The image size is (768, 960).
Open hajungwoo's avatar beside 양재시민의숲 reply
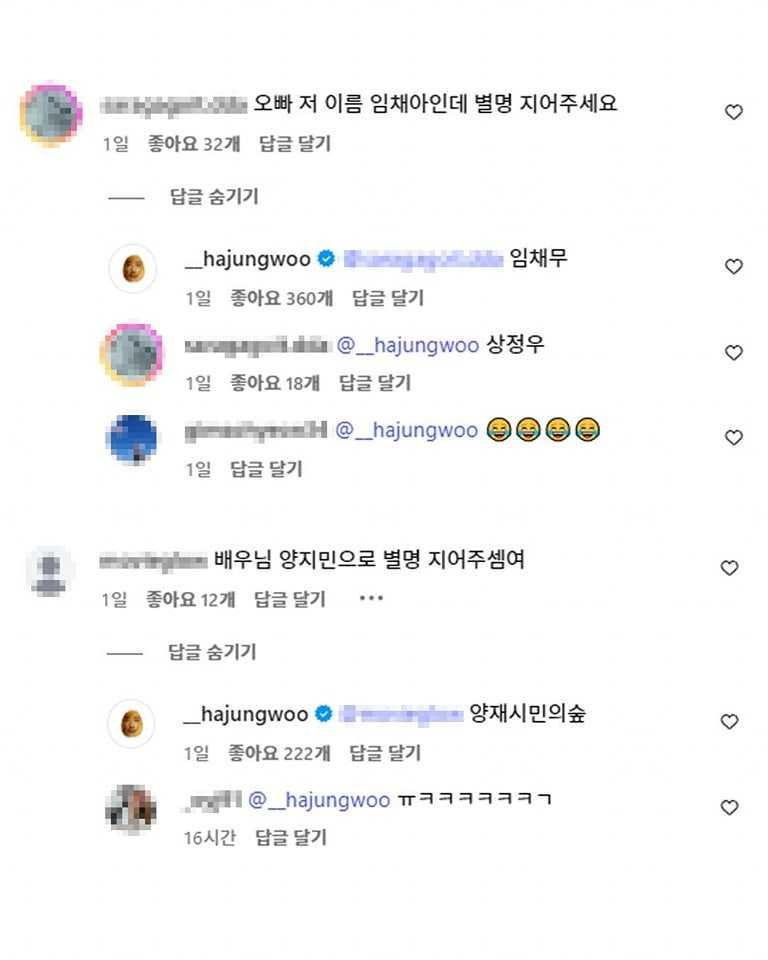coord(132,724)
